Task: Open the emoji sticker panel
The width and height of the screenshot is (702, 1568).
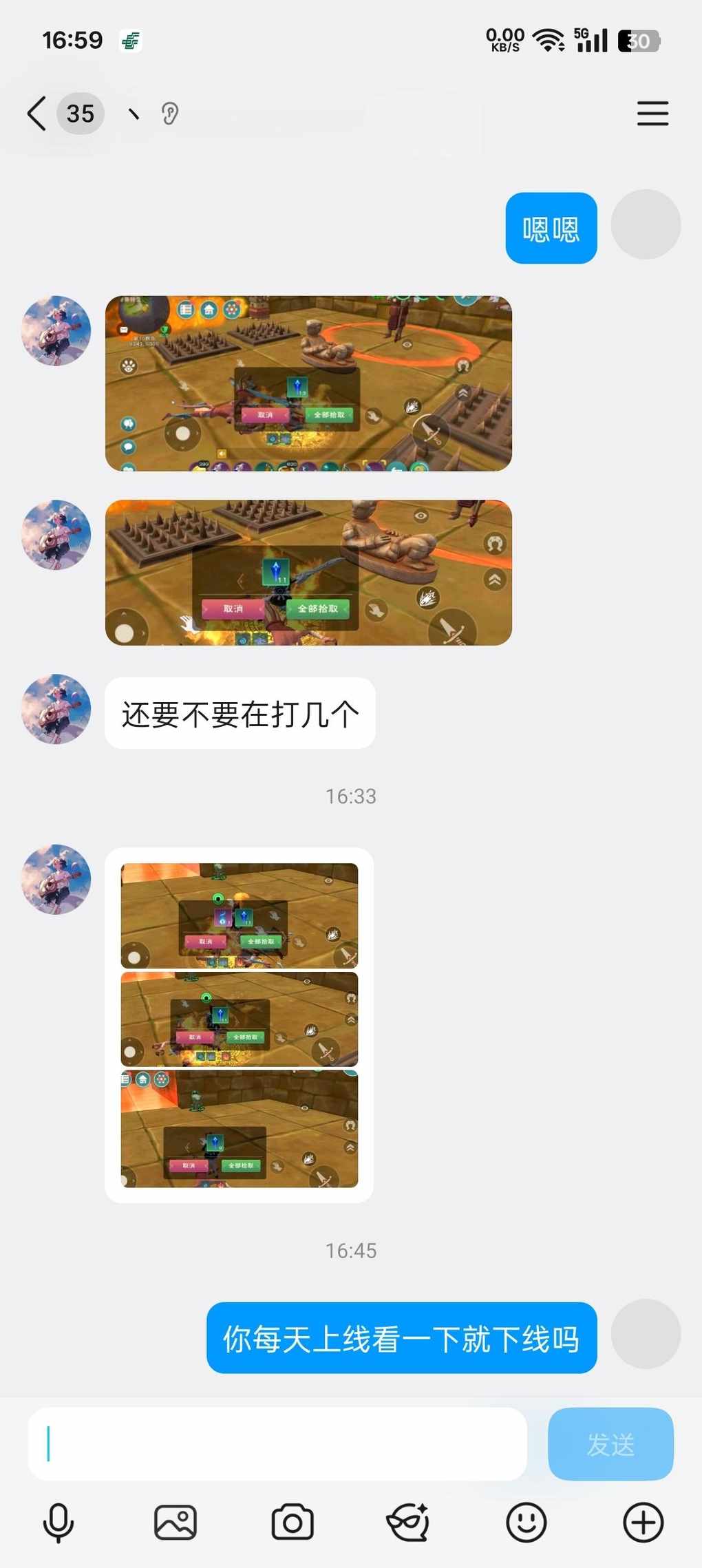Action: tap(526, 1522)
